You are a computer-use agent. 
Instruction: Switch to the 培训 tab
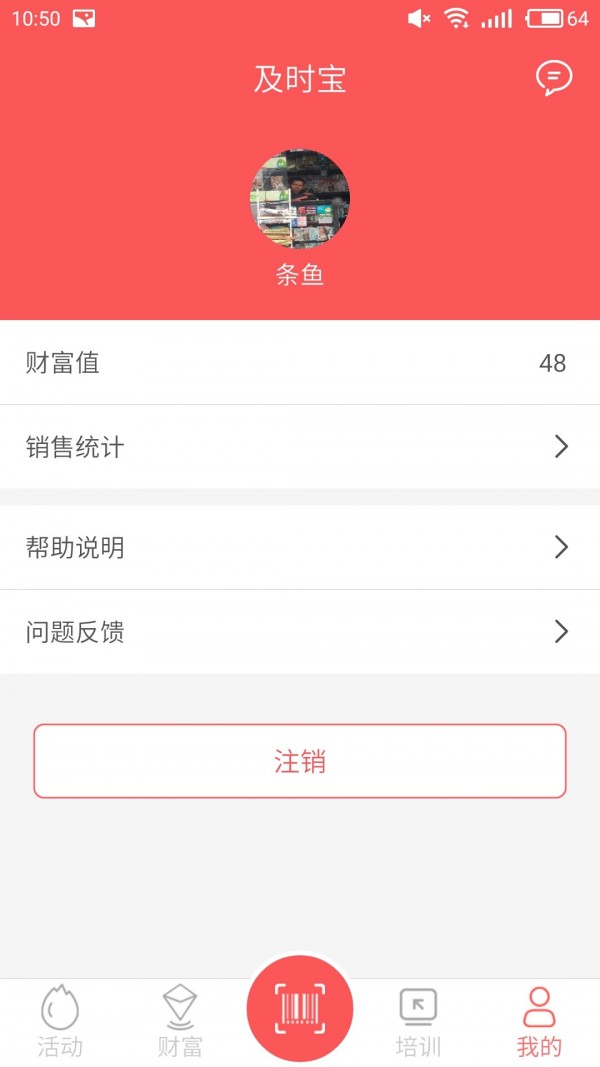(418, 1021)
